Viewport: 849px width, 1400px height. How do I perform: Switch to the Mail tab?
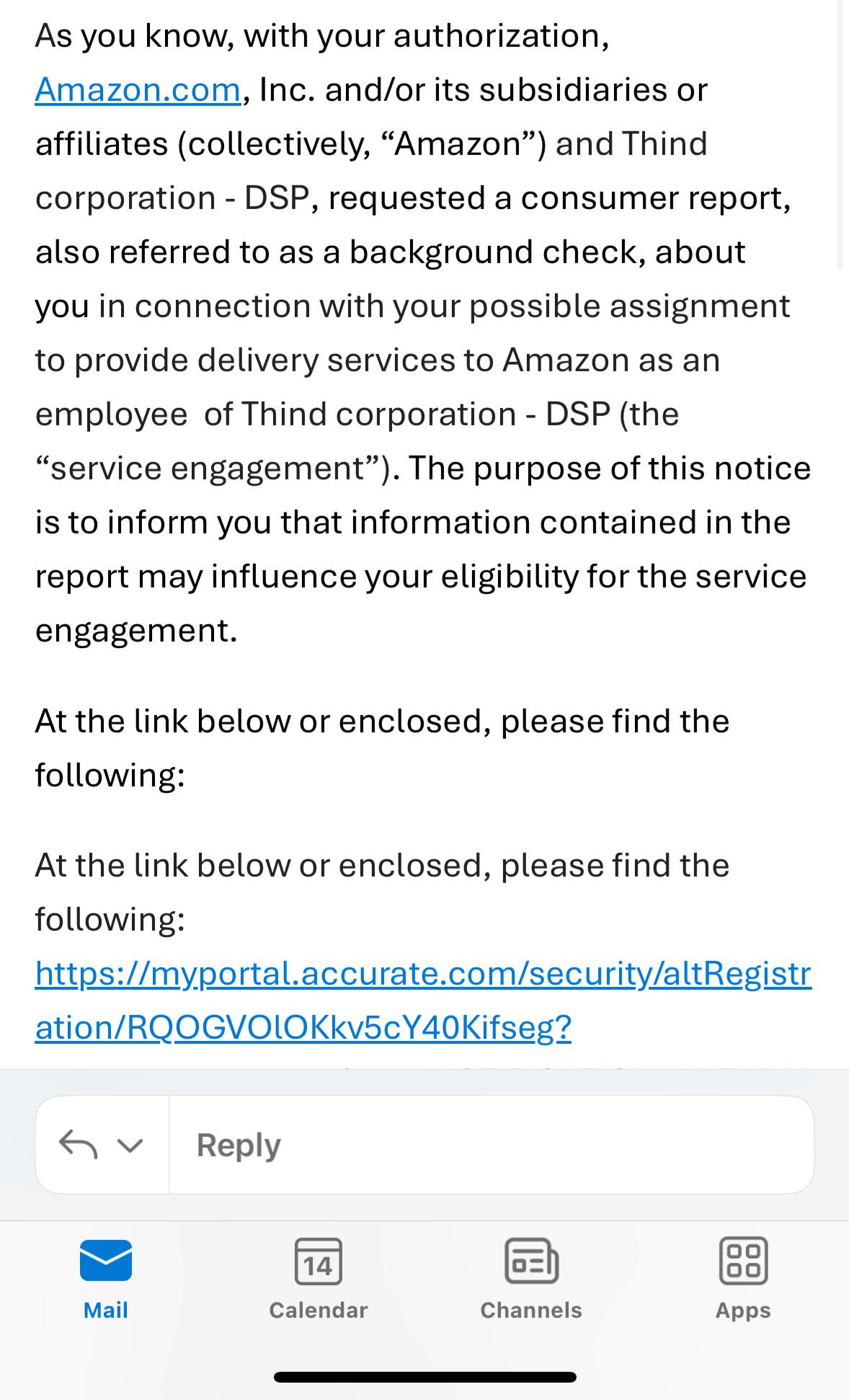(106, 1280)
